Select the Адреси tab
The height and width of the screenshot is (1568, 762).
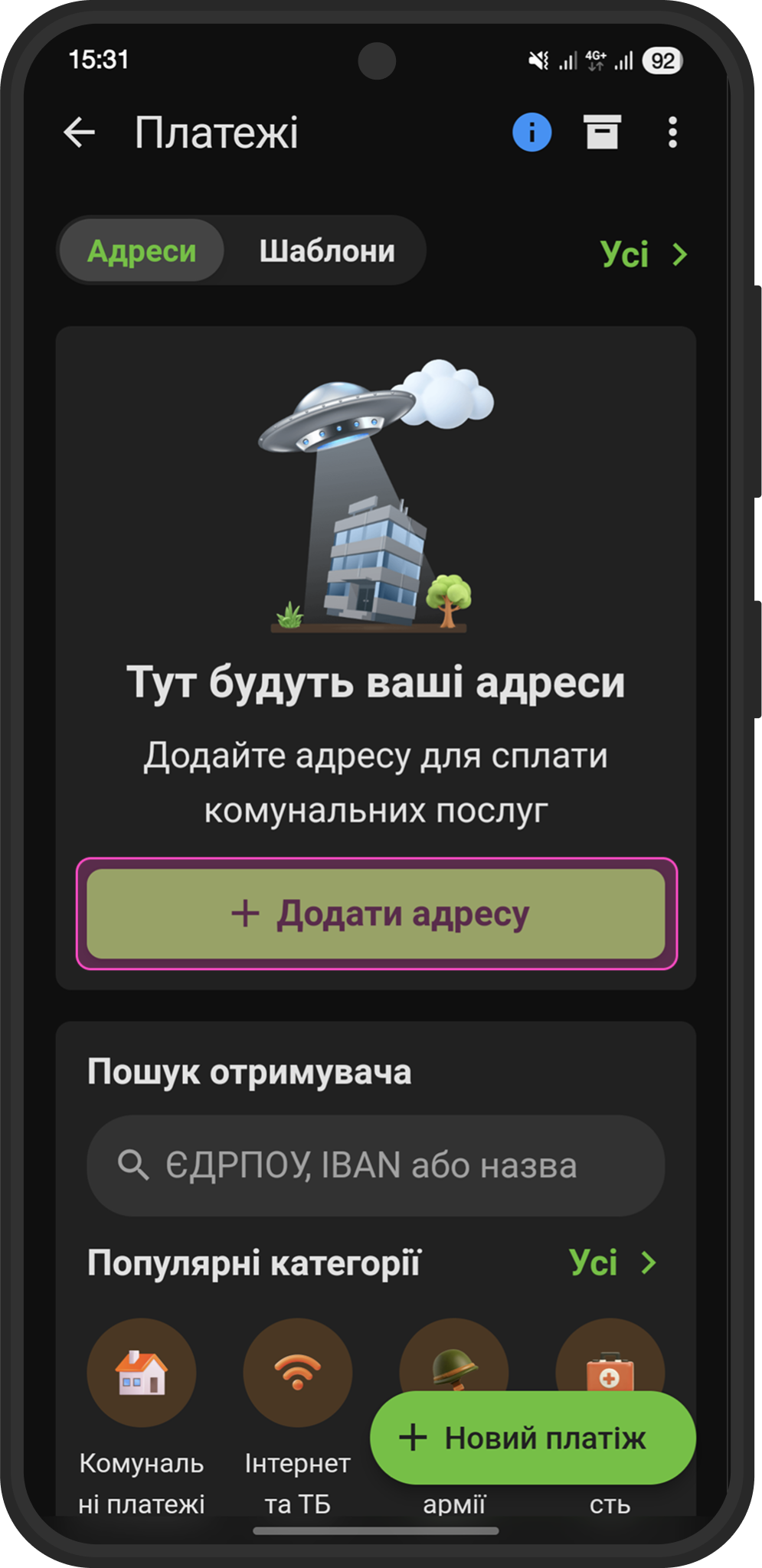[x=142, y=251]
